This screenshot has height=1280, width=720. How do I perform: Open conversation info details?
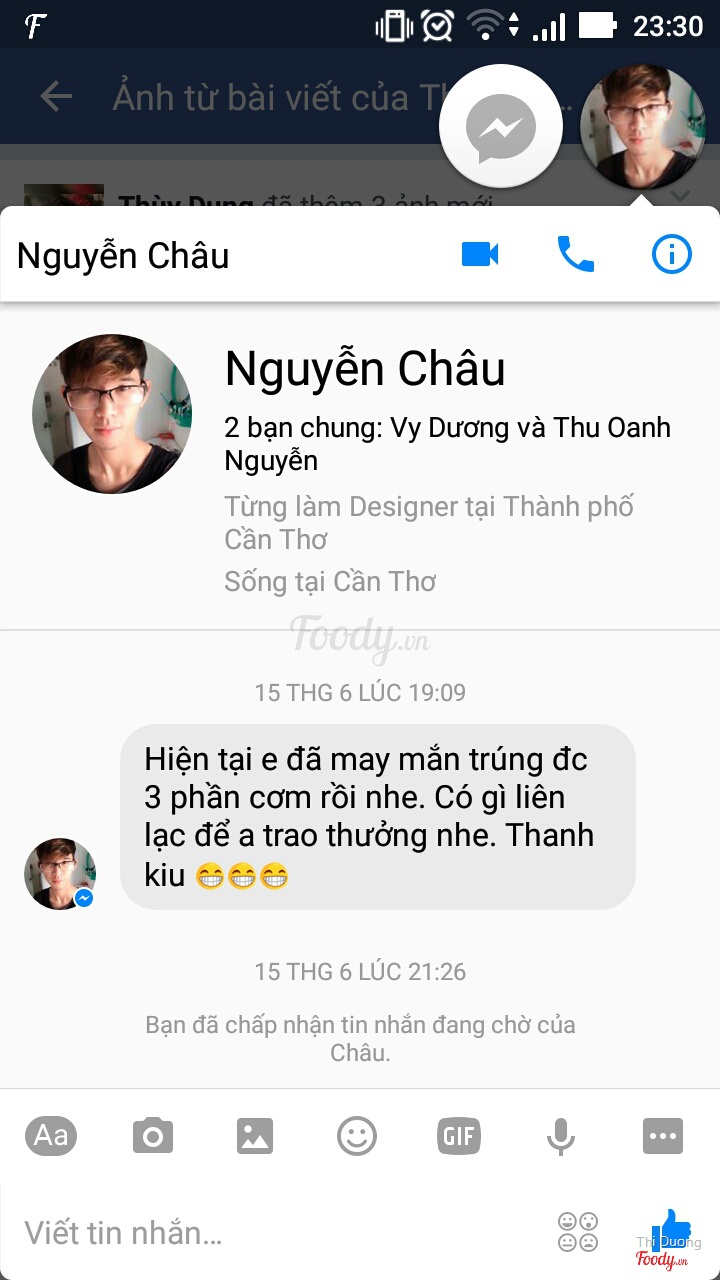671,255
